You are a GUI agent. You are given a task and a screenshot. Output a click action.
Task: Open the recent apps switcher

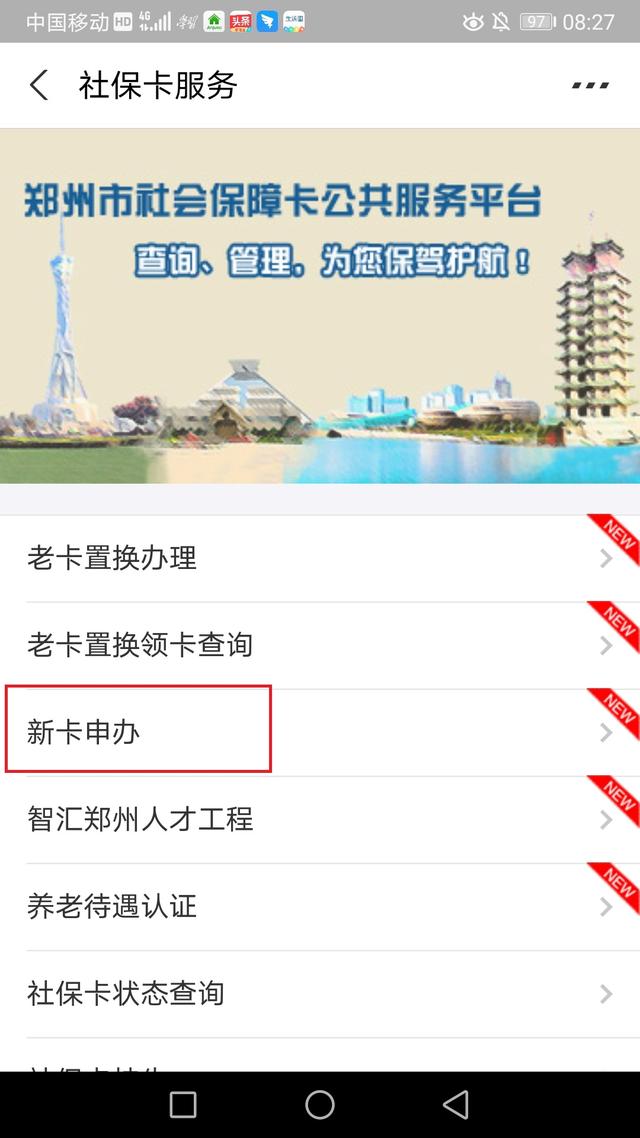[183, 1104]
